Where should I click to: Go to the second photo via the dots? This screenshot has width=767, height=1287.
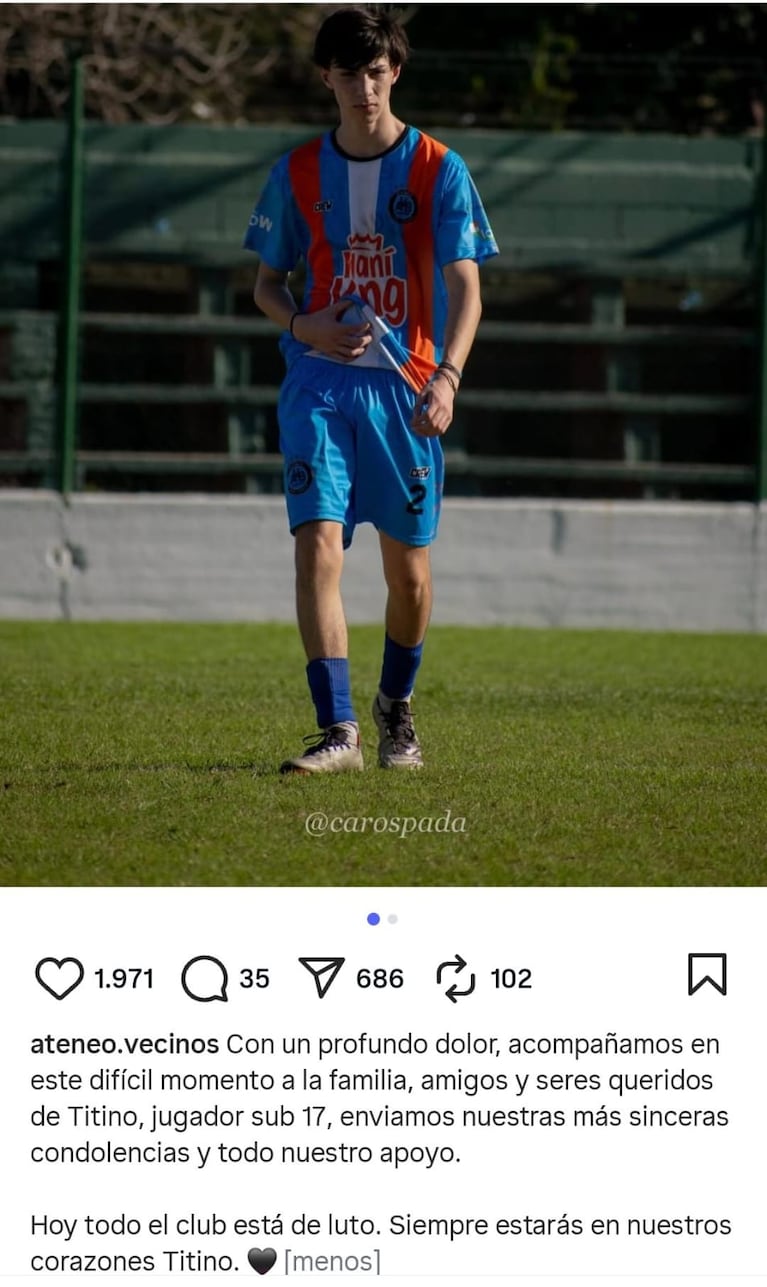pyautogui.click(x=393, y=919)
